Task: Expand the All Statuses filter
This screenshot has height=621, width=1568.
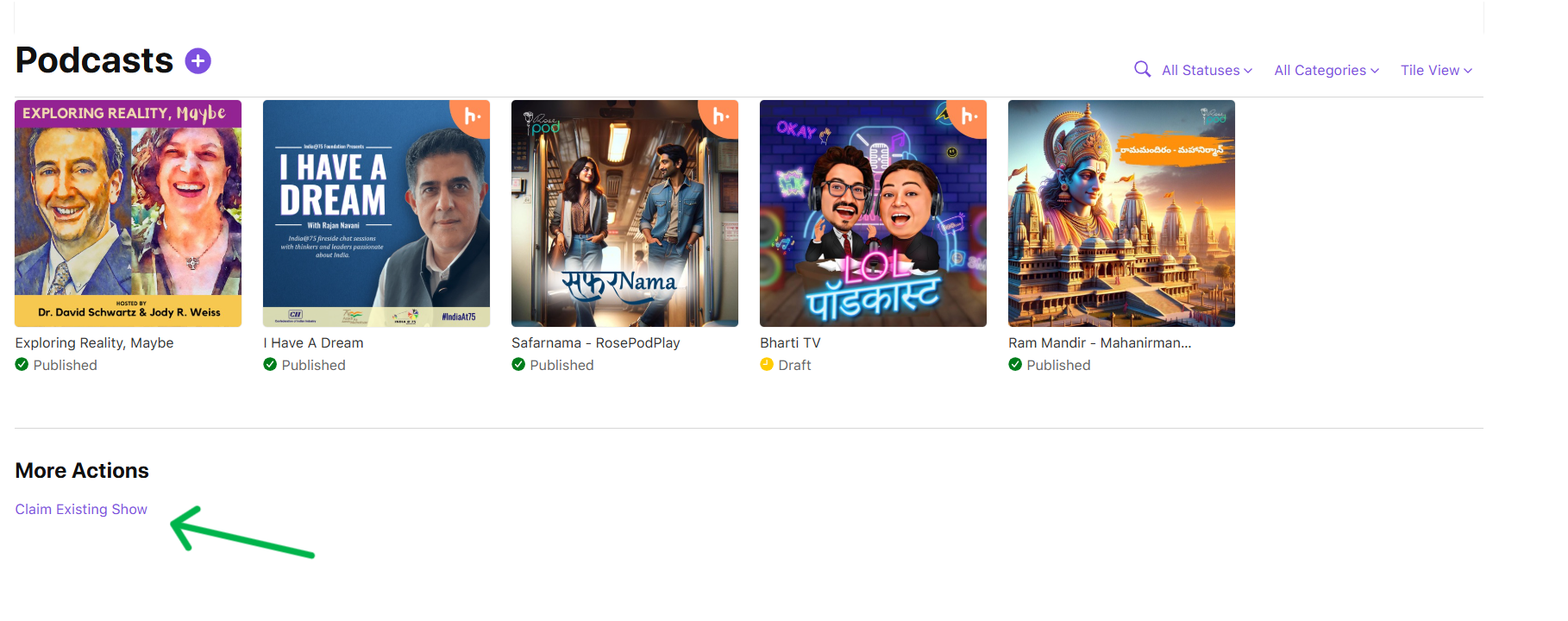Action: point(1206,71)
